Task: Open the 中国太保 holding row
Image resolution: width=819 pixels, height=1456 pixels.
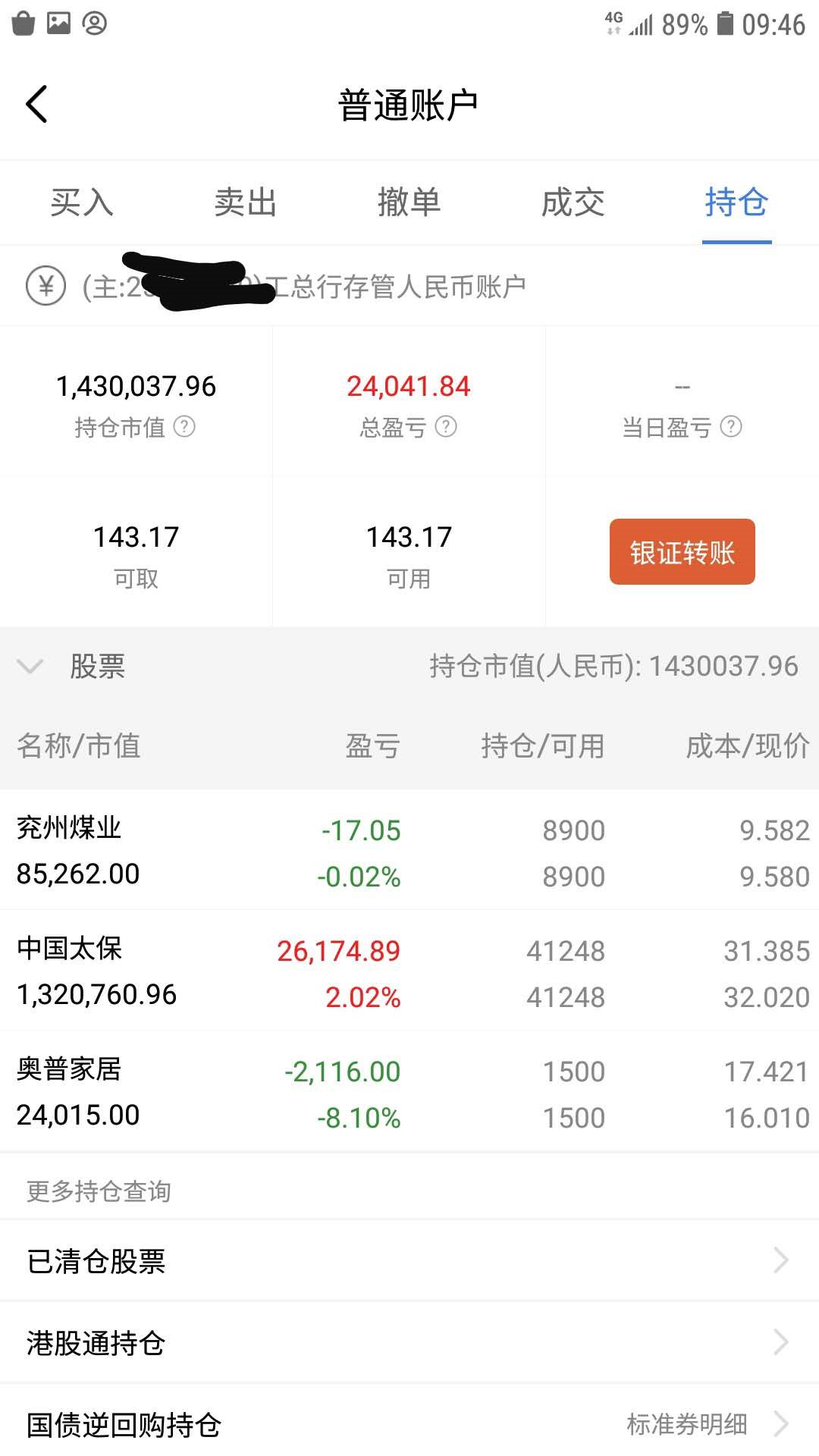Action: pyautogui.click(x=409, y=971)
